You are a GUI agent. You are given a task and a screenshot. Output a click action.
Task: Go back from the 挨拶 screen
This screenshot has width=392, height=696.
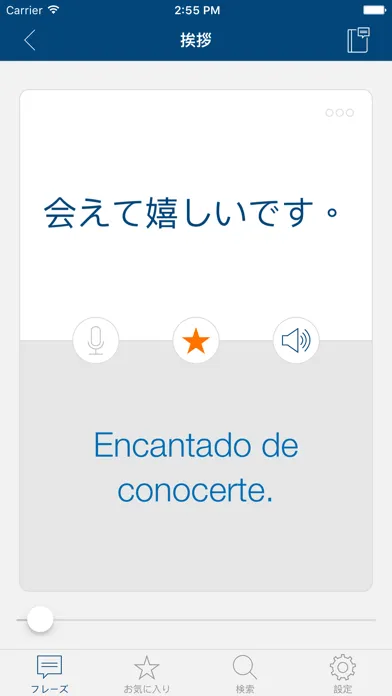(x=30, y=40)
